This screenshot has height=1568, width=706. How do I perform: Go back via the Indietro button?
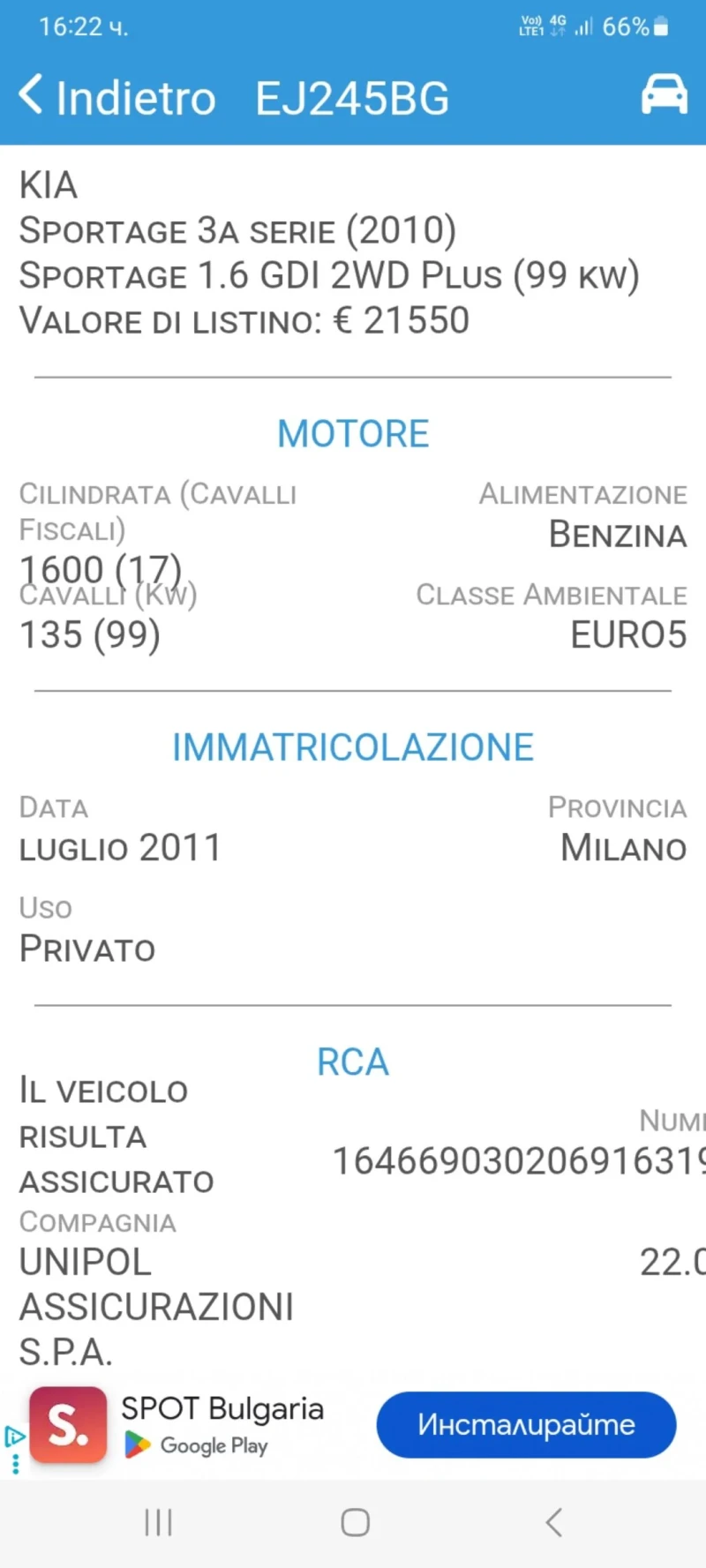(116, 96)
